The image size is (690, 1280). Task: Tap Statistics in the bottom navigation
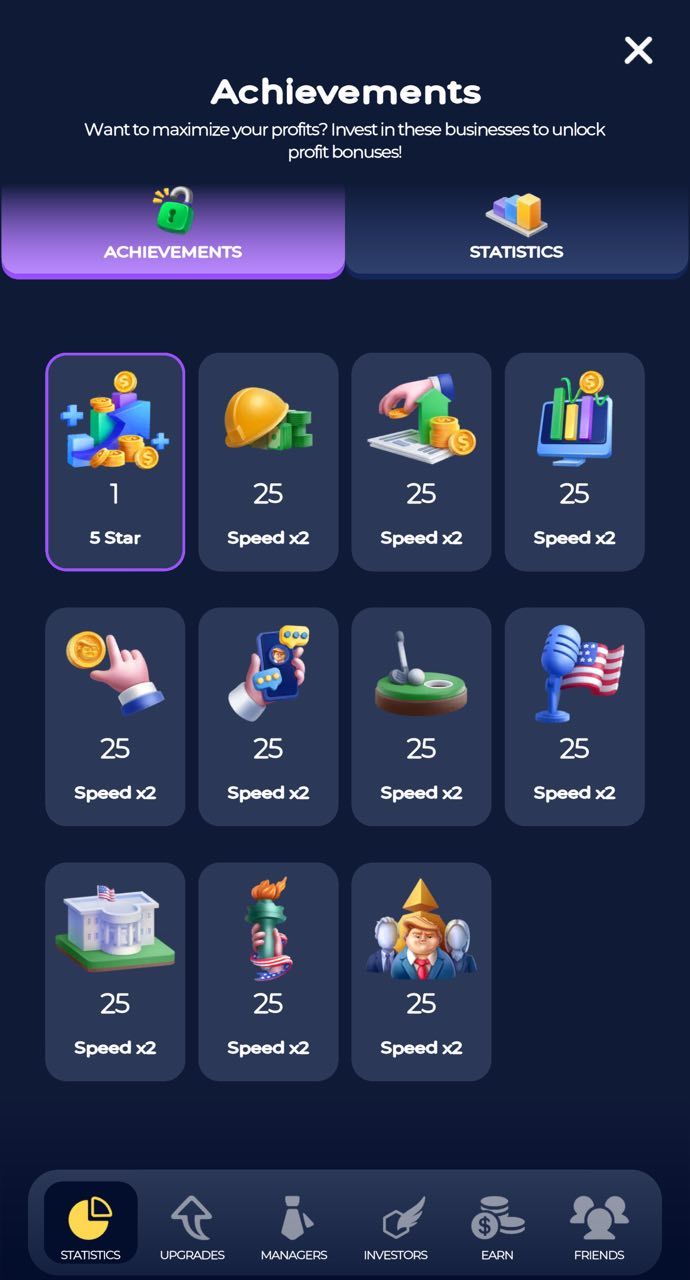pyautogui.click(x=90, y=1228)
